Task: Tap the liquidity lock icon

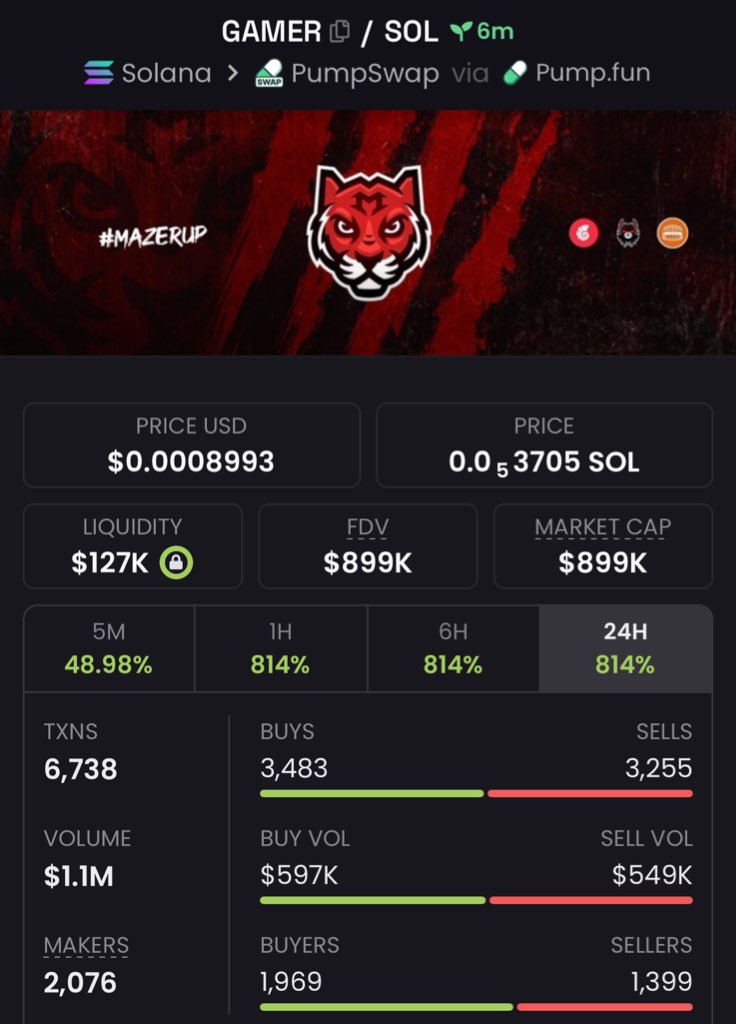Action: [177, 563]
